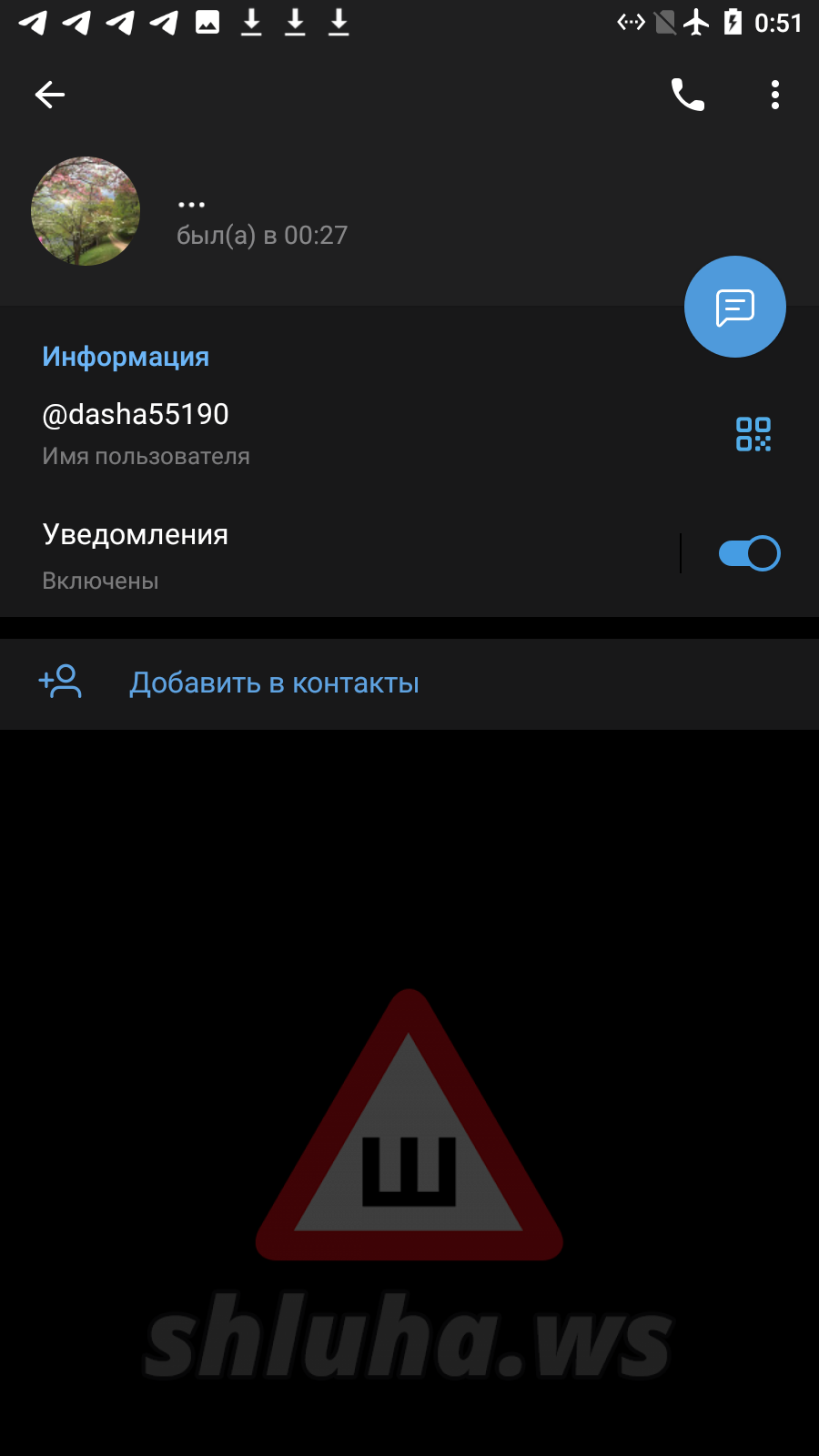Screen dimensions: 819x1456
Task: Tap Добавить в контакты
Action: [x=273, y=683]
